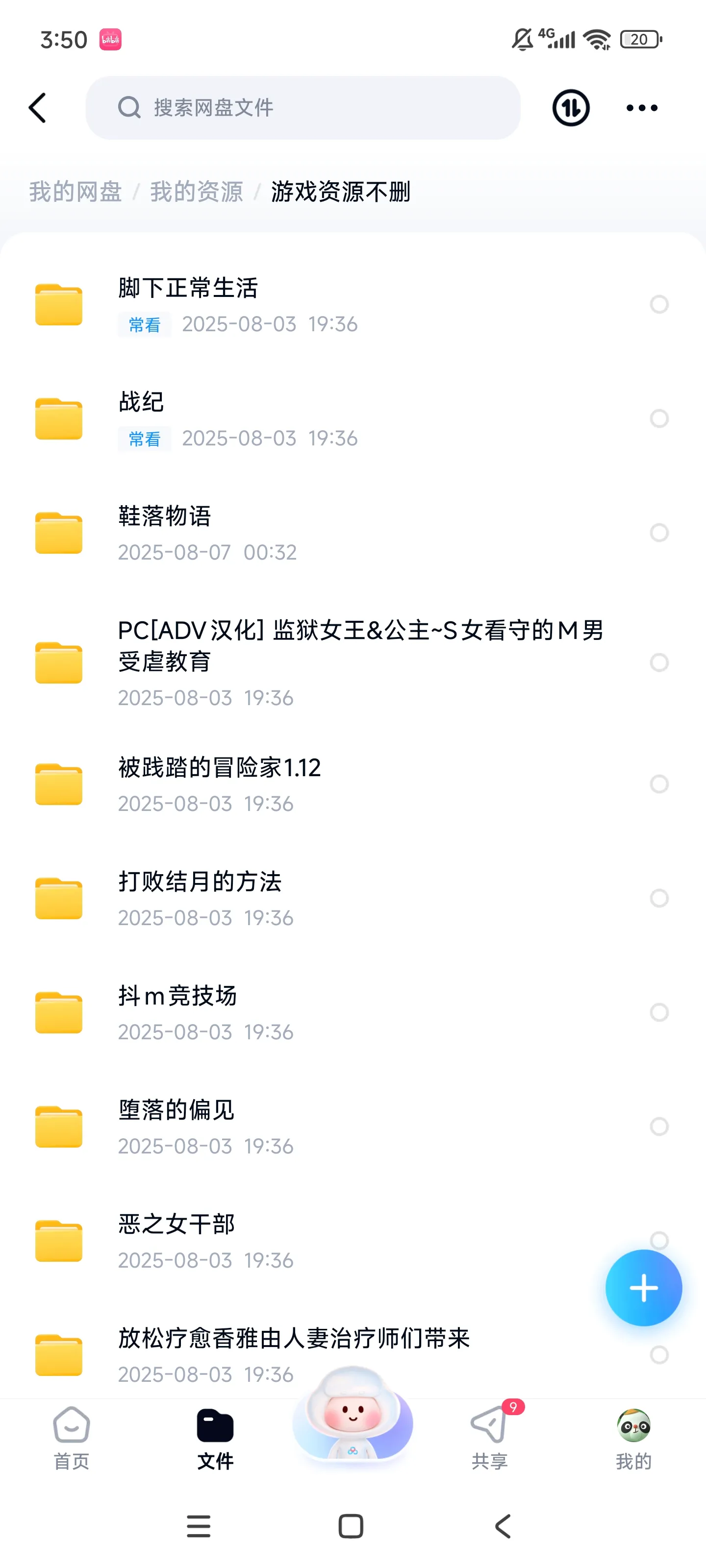706x1568 pixels.
Task: Jump to 我的网盘 in the breadcrumb
Action: 76,192
